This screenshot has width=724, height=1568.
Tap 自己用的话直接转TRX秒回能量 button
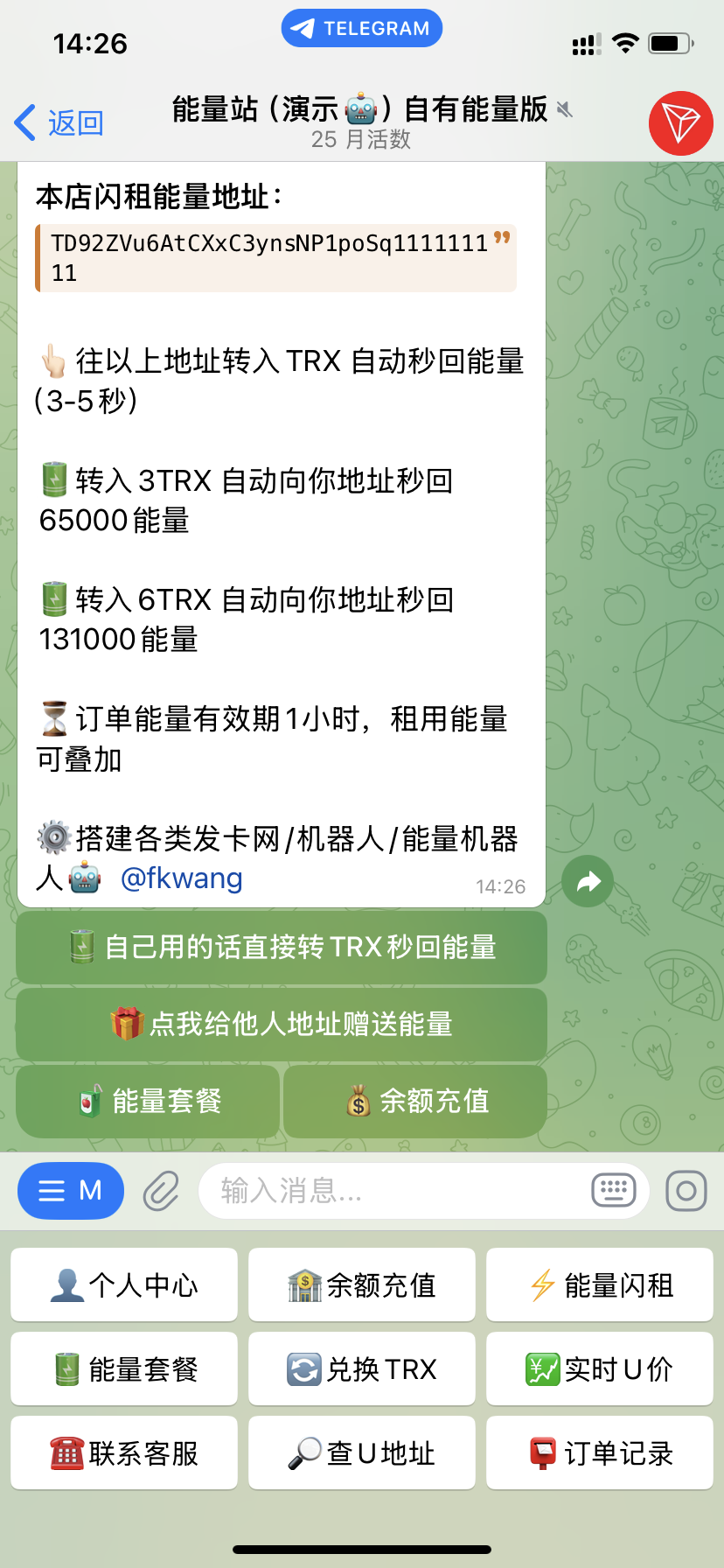(282, 947)
